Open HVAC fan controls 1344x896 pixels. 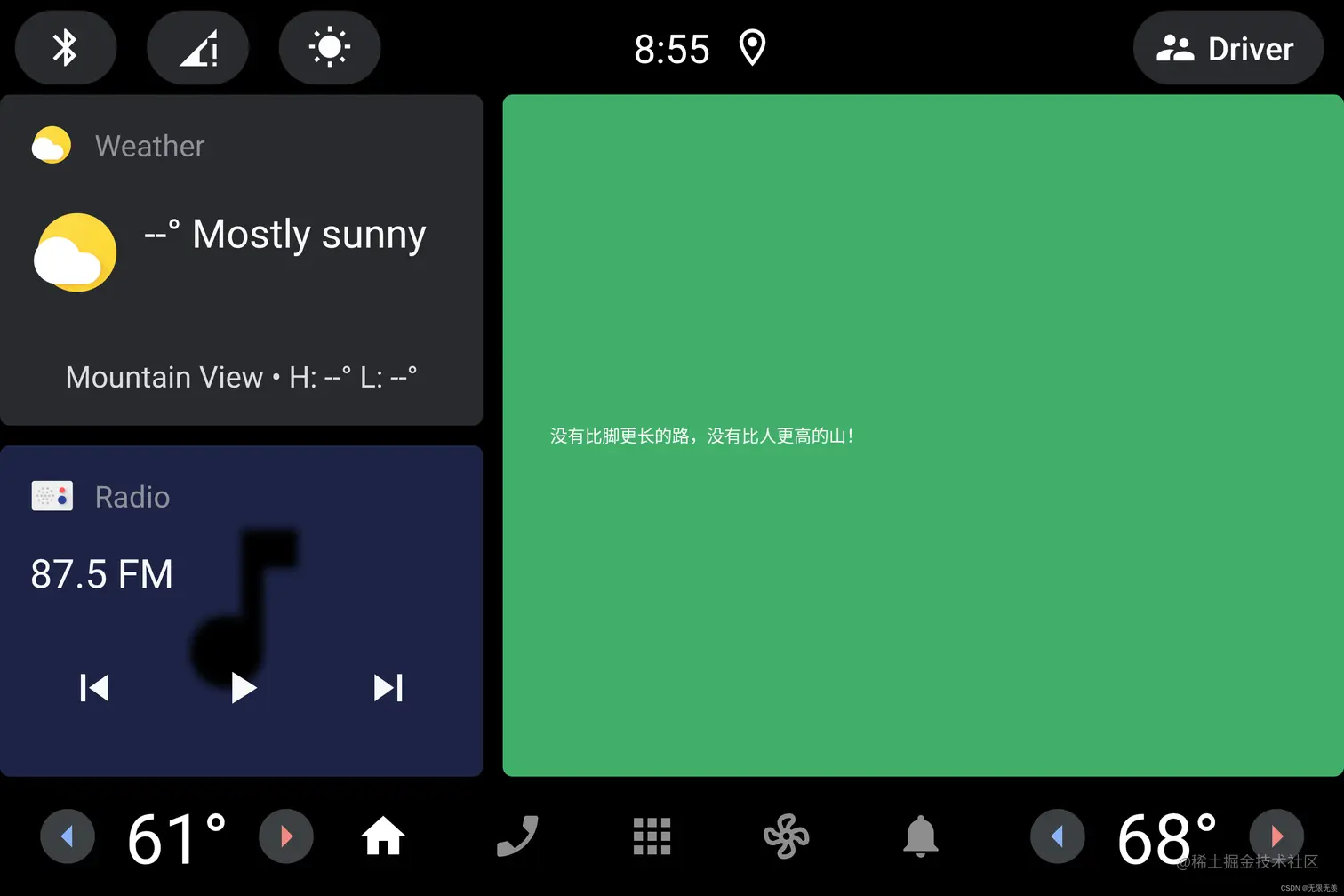tap(786, 836)
